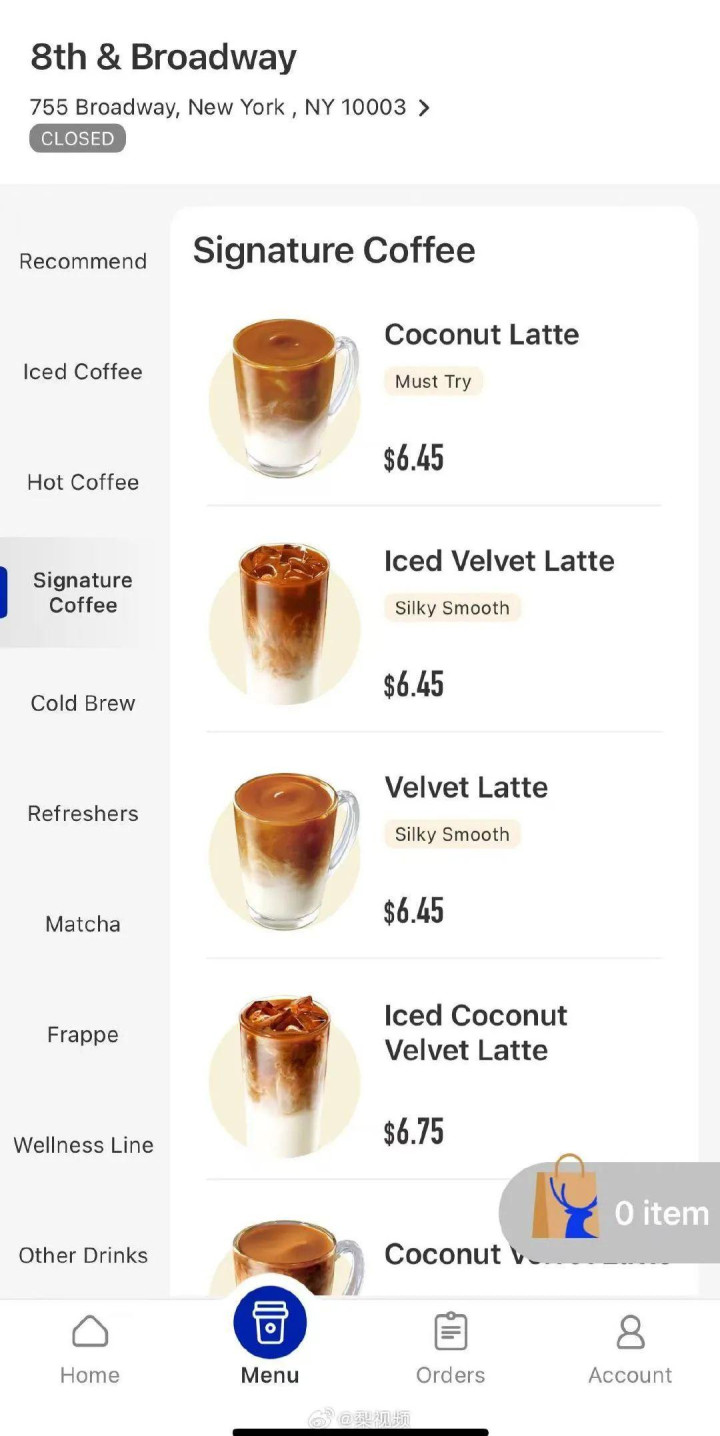Browse the Refreshers category
This screenshot has height=1436, width=720.
pyautogui.click(x=83, y=814)
